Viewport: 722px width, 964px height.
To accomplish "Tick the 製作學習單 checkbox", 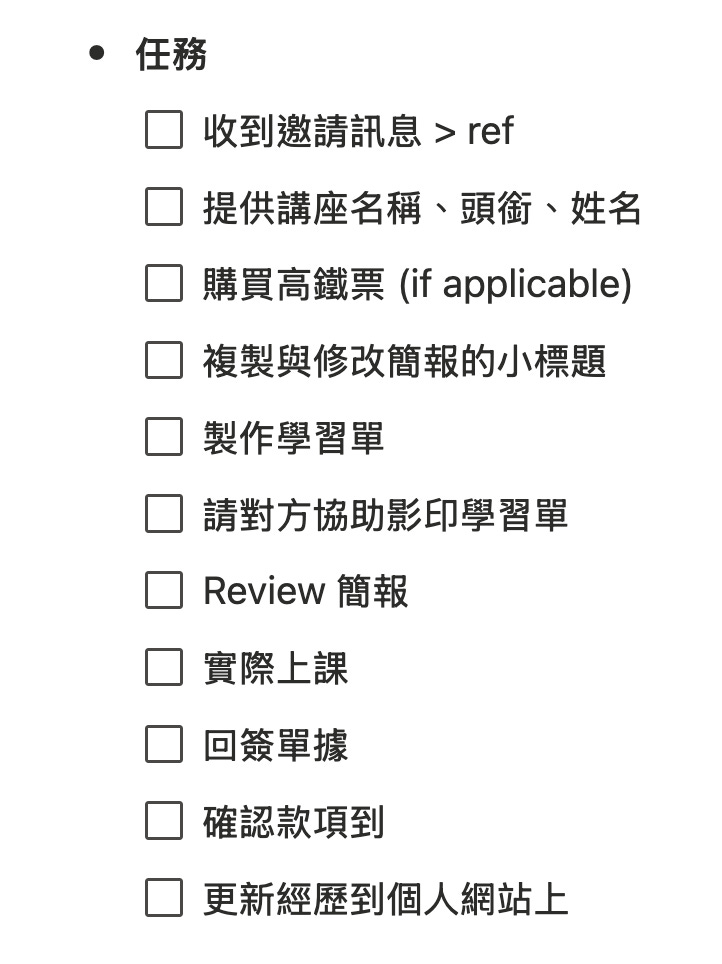I will click(x=164, y=437).
